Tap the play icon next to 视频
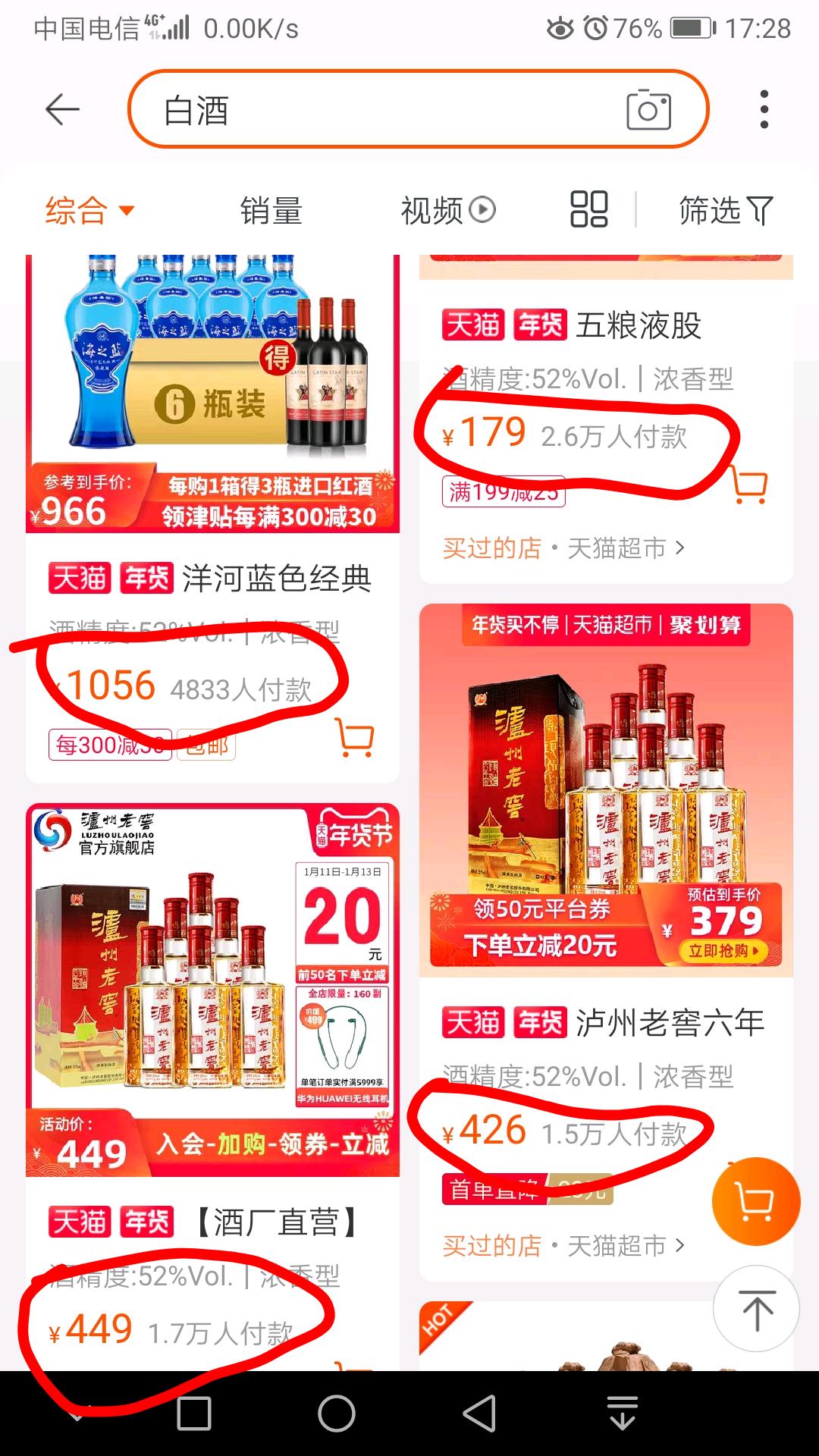819x1456 pixels. (x=482, y=210)
